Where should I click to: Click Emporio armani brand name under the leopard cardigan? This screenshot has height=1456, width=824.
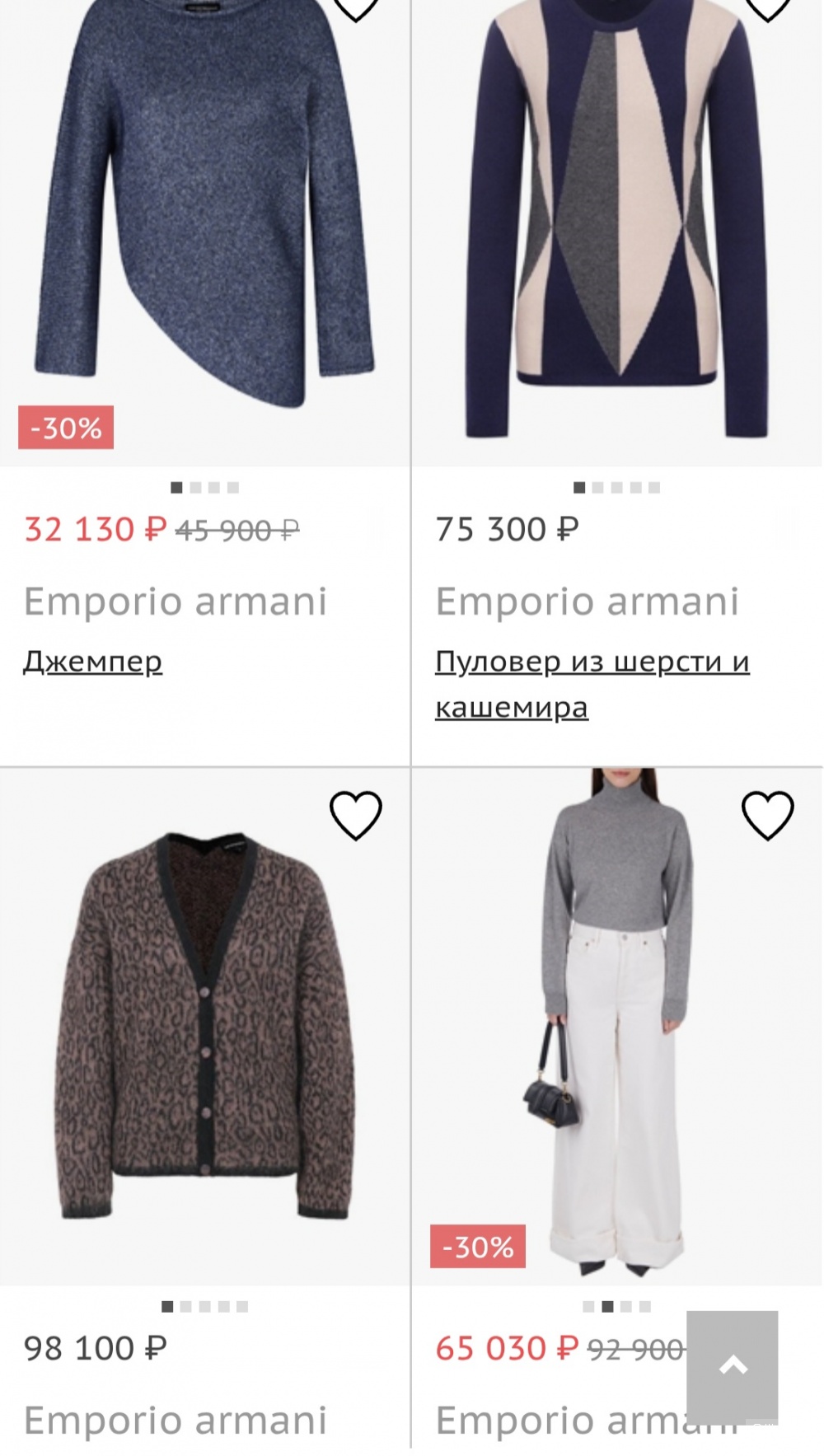click(x=177, y=1420)
